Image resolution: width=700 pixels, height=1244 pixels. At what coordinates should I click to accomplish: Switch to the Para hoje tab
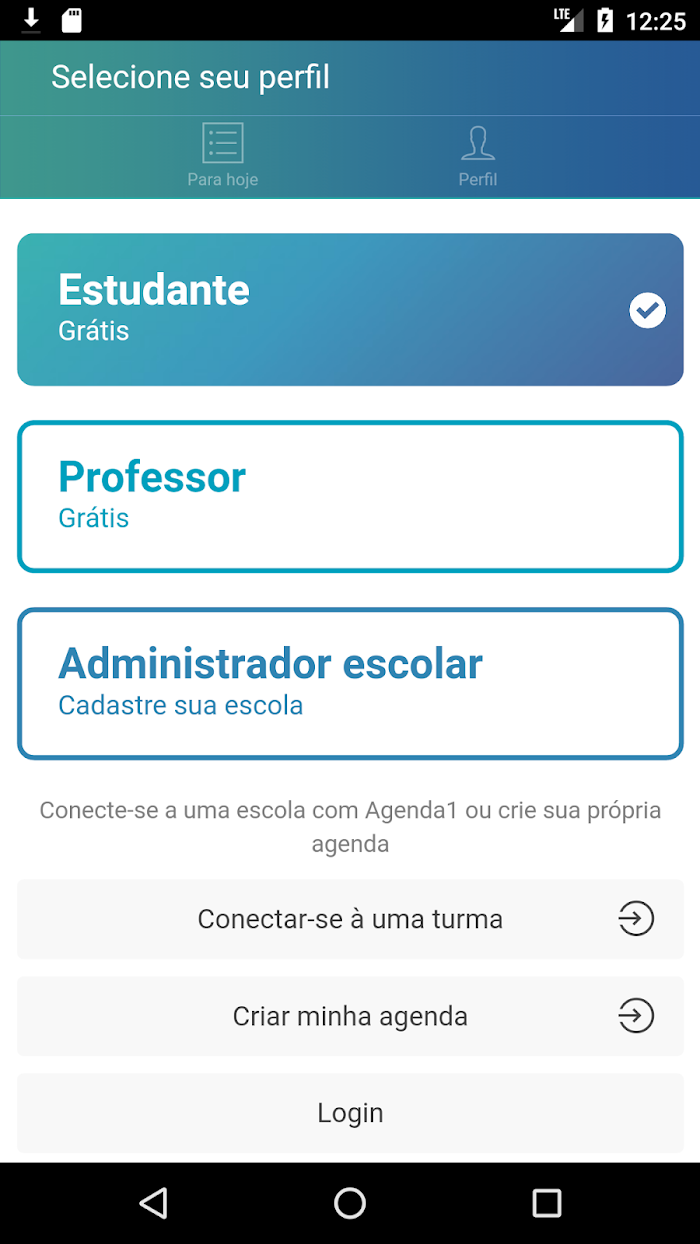pyautogui.click(x=223, y=156)
